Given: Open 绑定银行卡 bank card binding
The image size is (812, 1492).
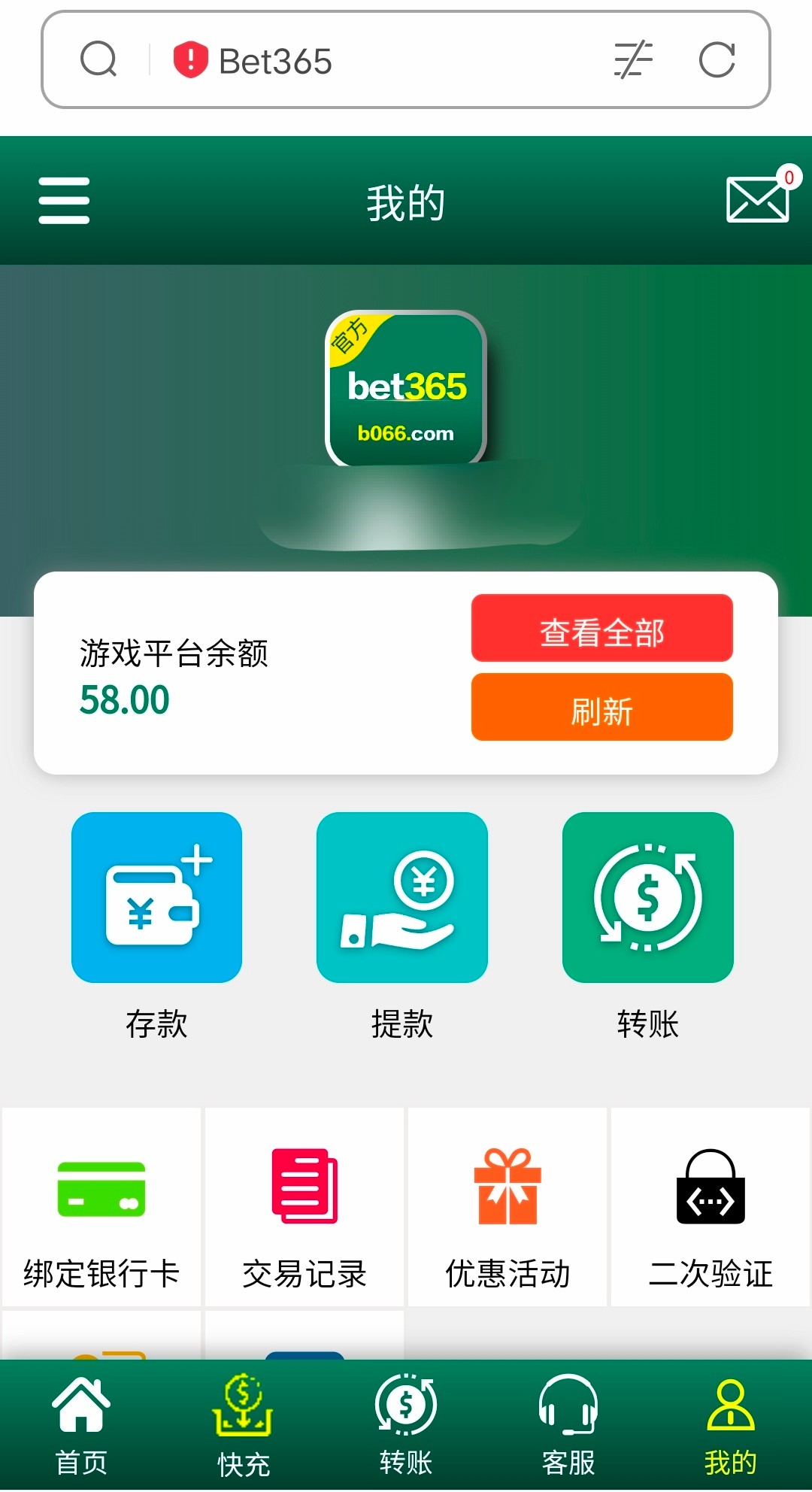Looking at the screenshot, I should (101, 1211).
